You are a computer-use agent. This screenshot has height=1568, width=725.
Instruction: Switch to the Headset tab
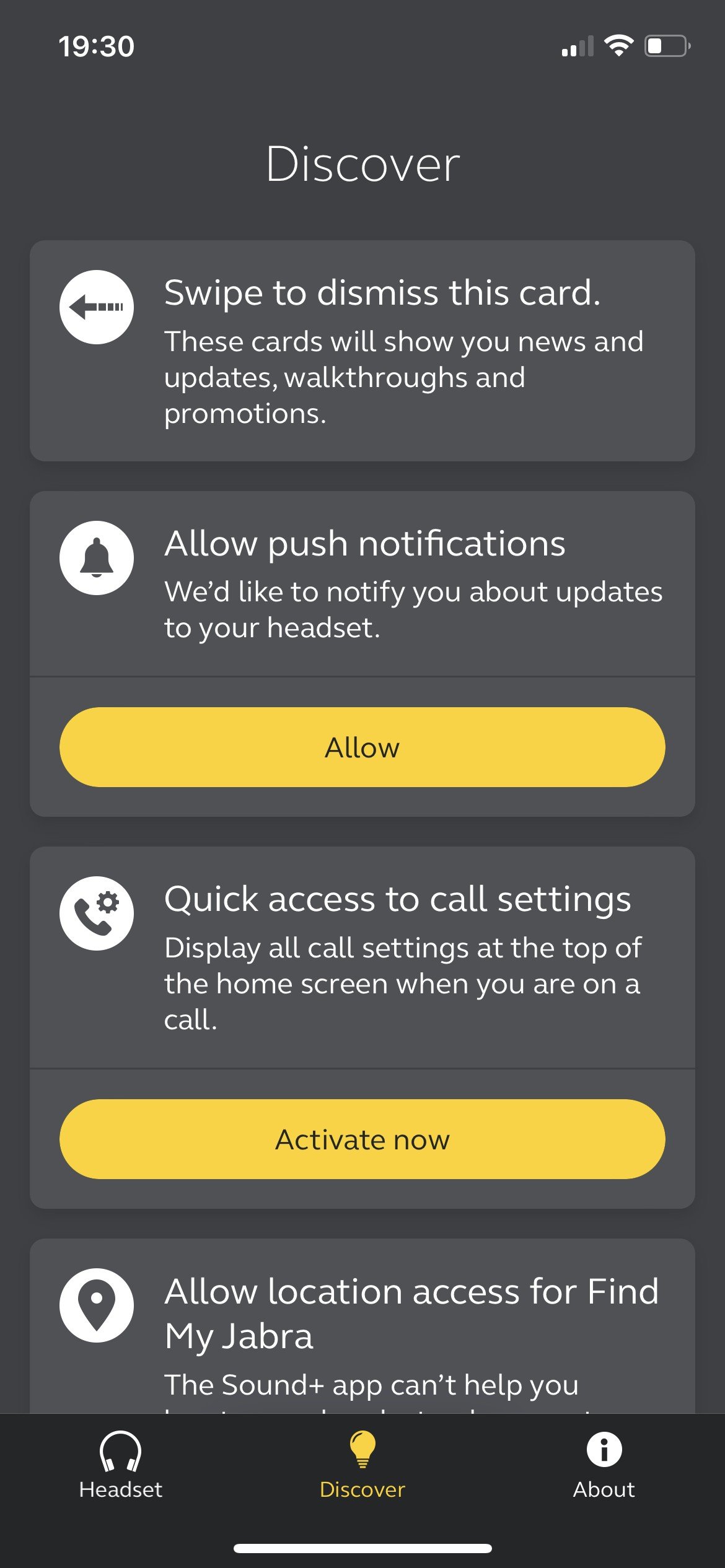(x=121, y=1466)
